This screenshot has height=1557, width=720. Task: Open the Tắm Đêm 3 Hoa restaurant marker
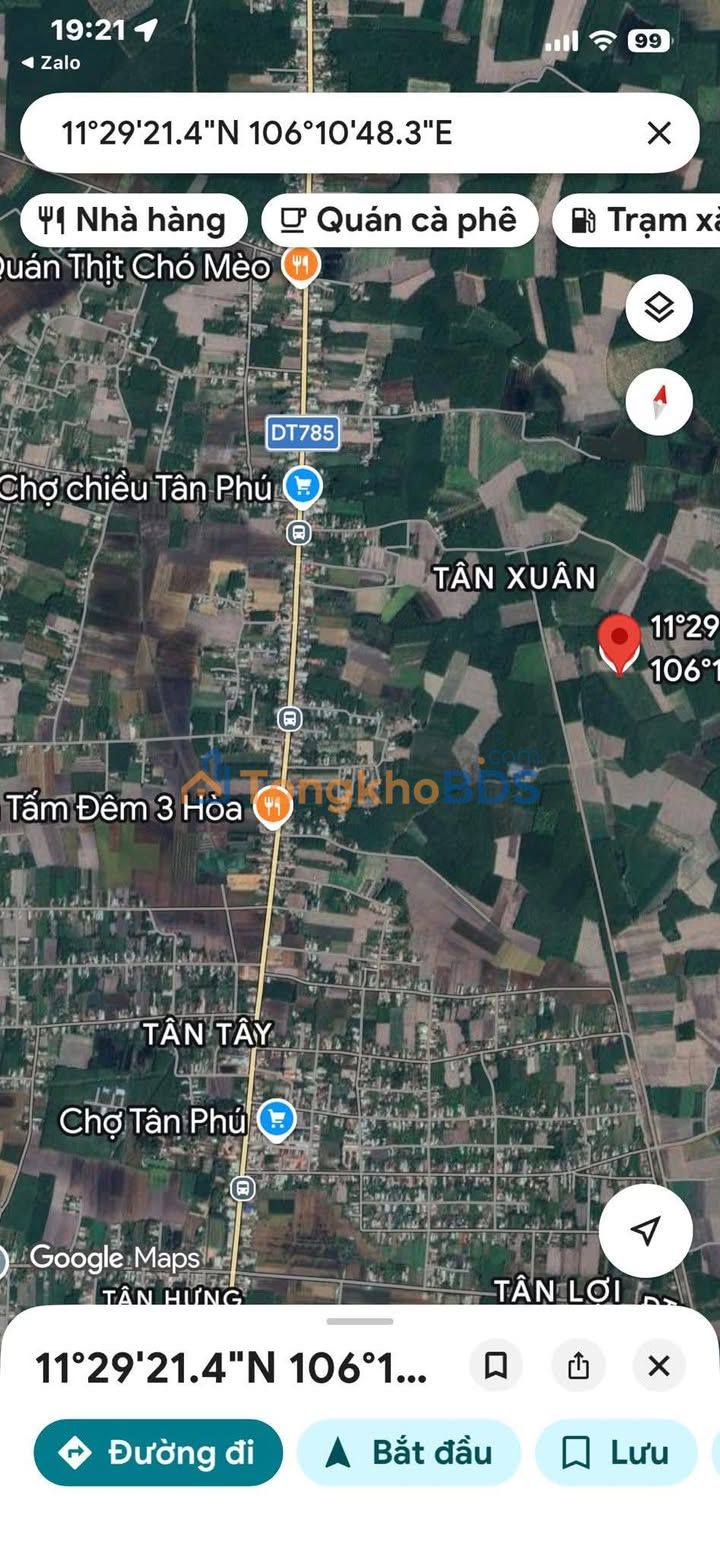[272, 806]
